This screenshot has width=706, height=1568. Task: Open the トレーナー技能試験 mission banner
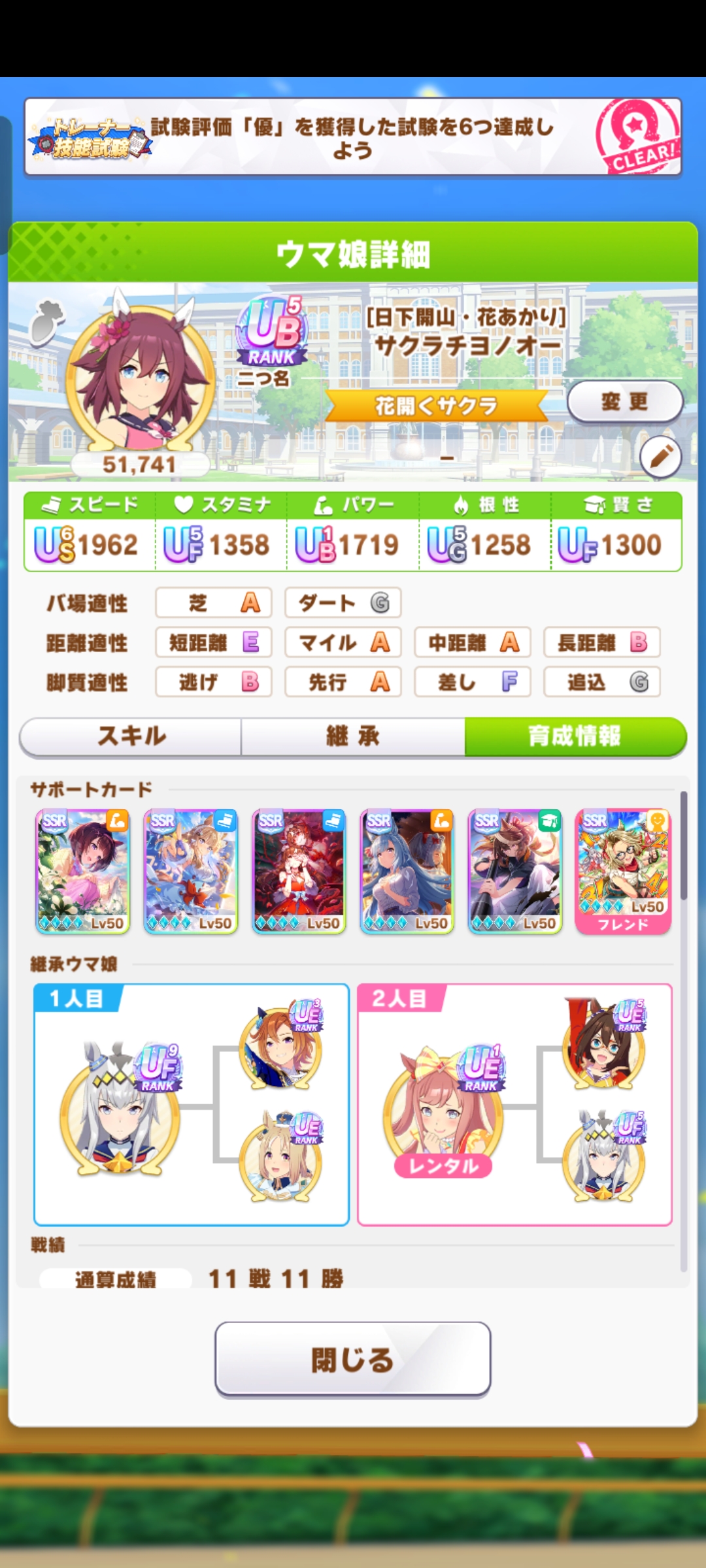tap(353, 137)
